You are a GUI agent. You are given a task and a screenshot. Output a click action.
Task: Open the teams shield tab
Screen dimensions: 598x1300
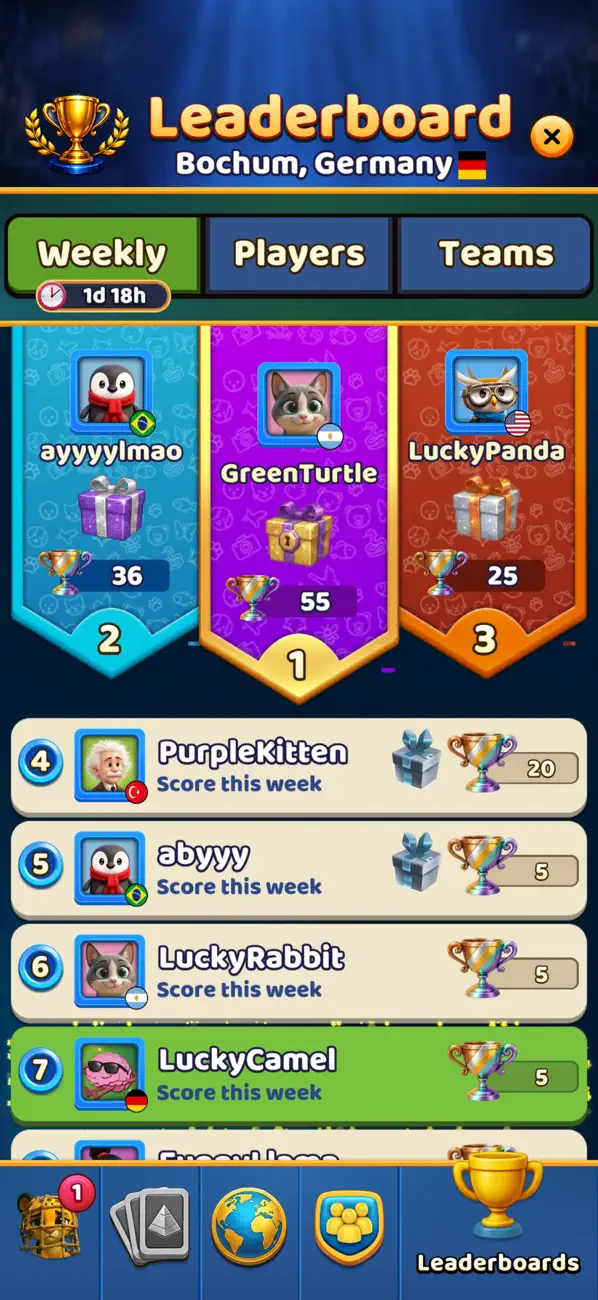point(350,1225)
